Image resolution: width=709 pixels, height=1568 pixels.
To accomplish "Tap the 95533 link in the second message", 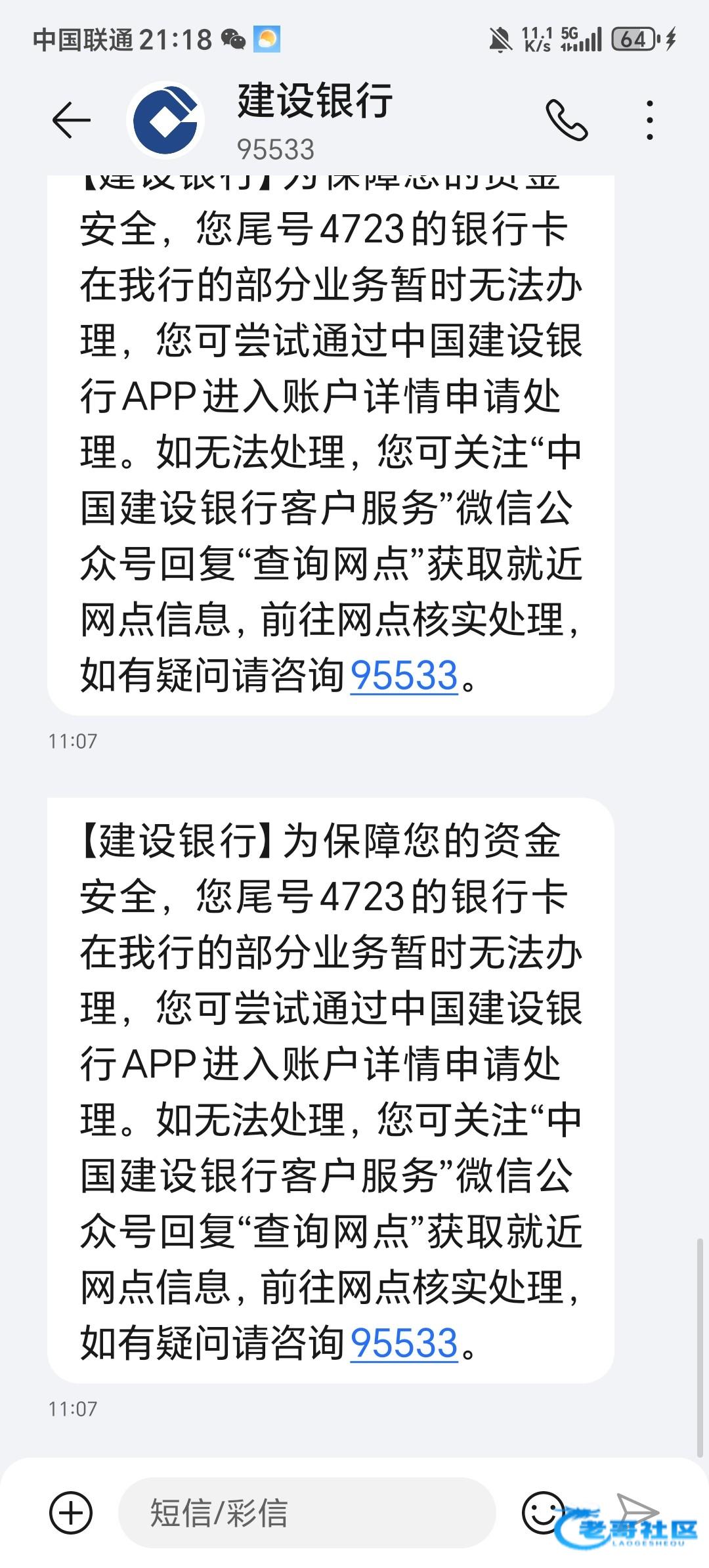I will (x=404, y=1343).
